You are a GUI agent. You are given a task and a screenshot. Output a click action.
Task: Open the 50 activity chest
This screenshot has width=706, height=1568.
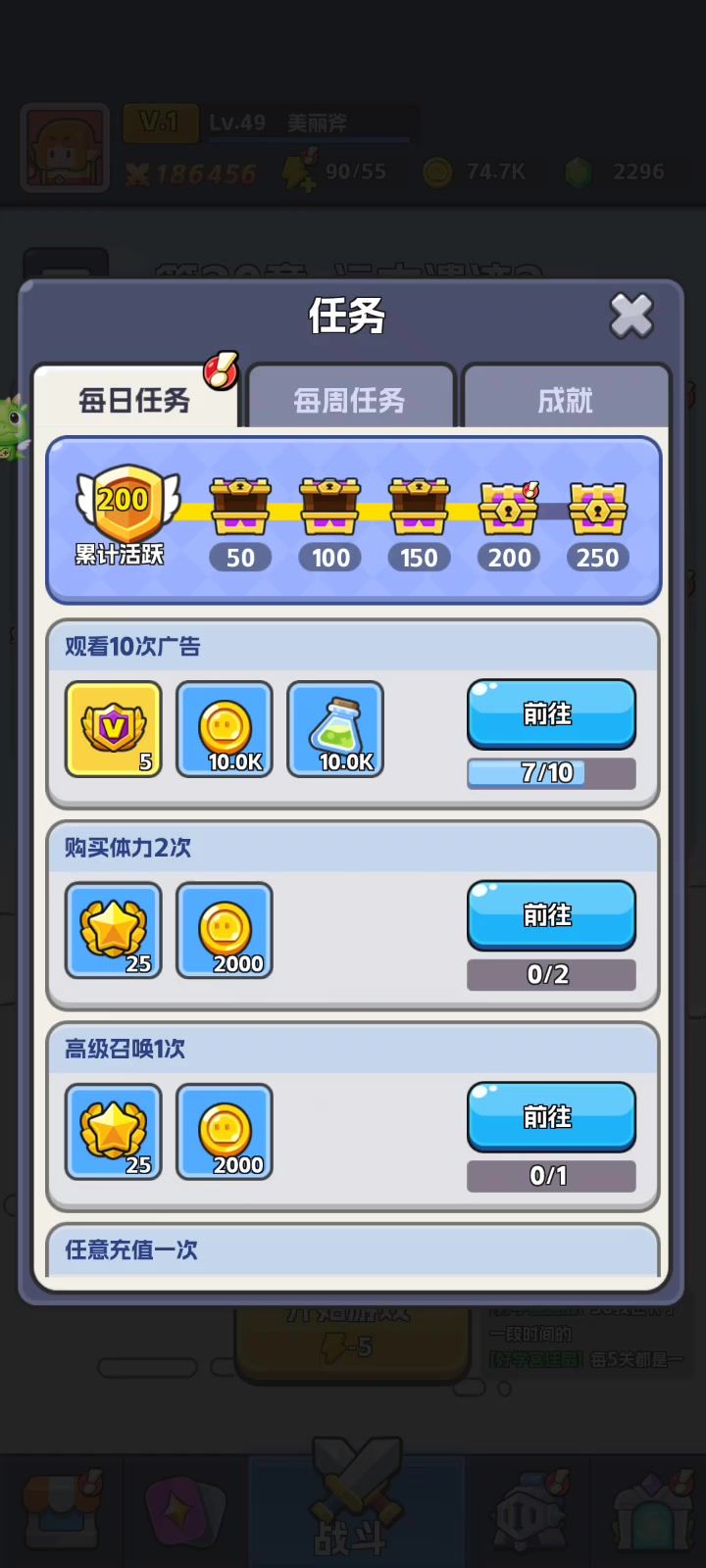(x=240, y=507)
